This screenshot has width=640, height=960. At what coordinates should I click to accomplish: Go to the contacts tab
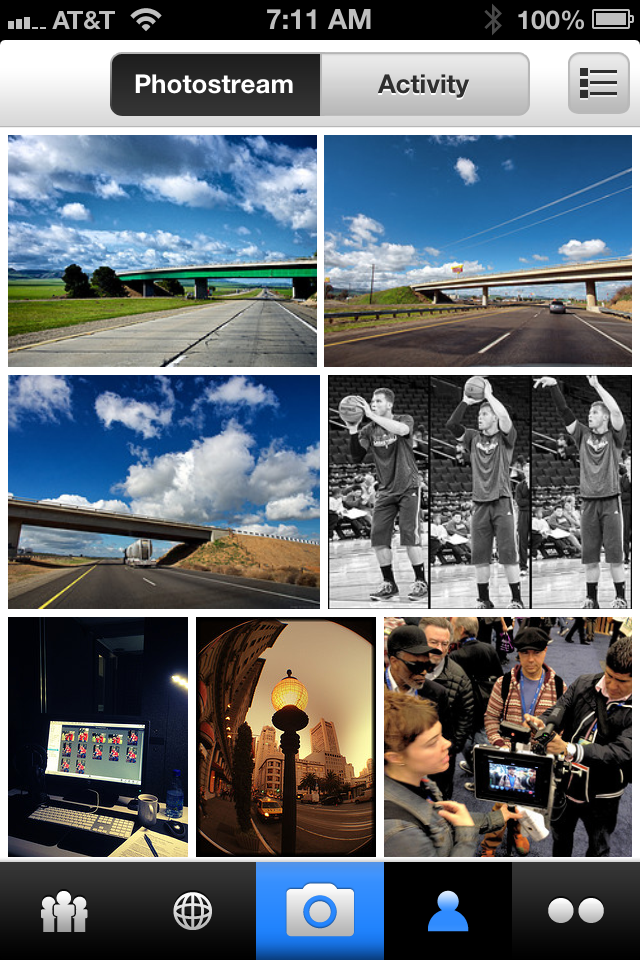64,912
